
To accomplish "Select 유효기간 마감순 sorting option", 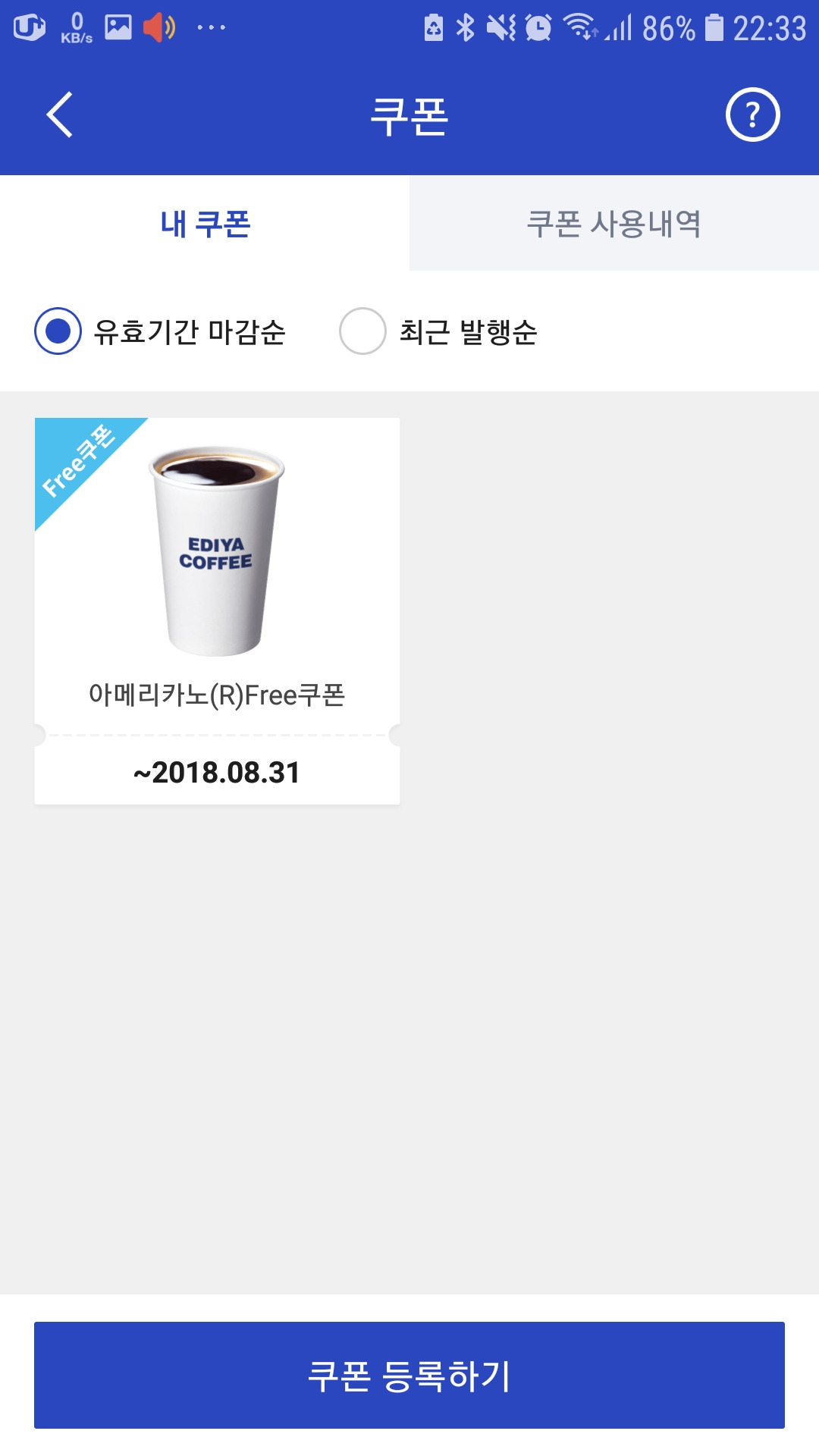I will [x=58, y=331].
